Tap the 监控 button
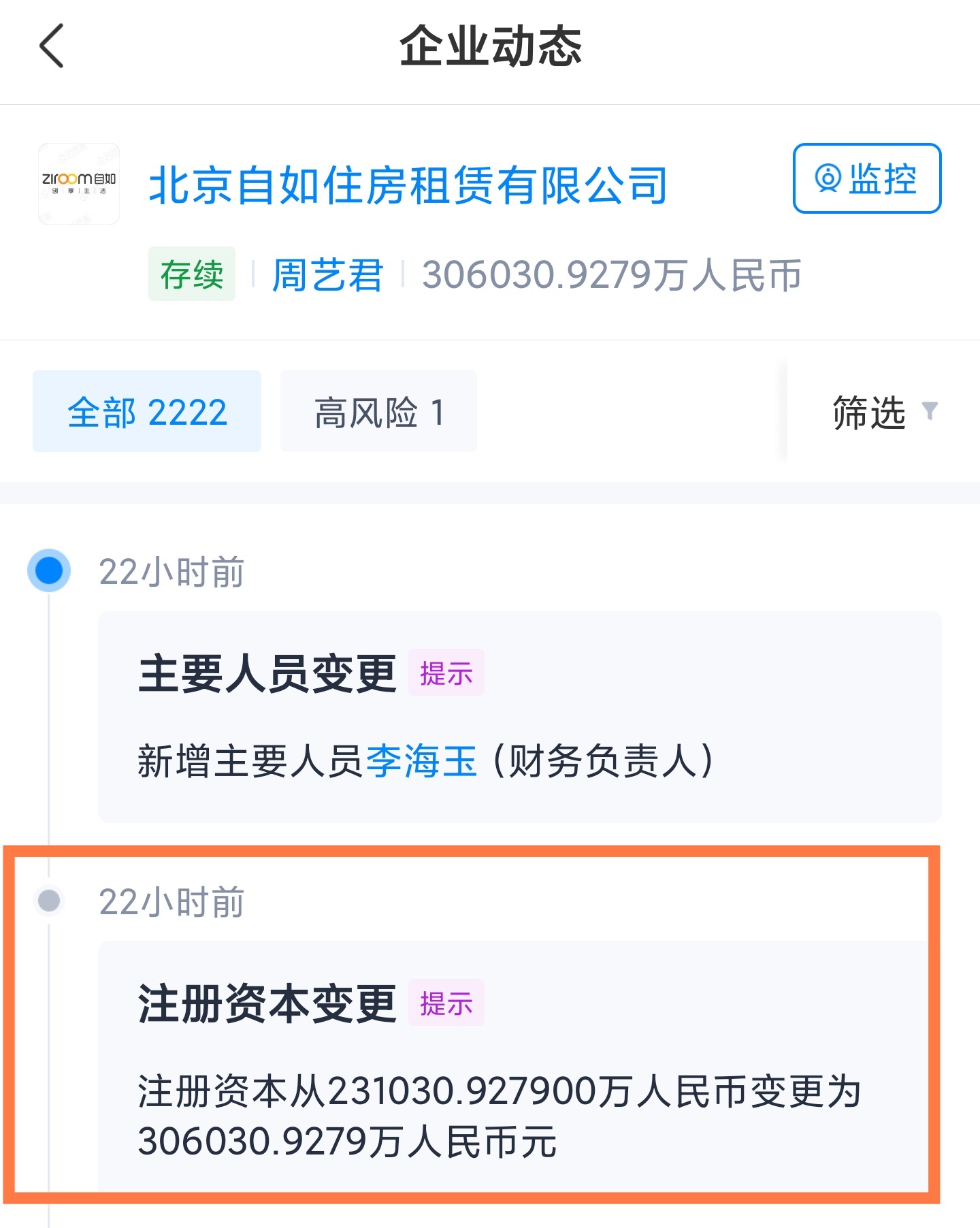This screenshot has height=1228, width=980. tap(866, 178)
